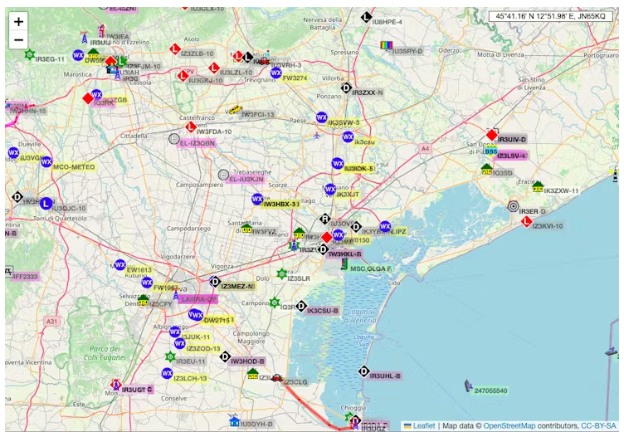The width and height of the screenshot is (624, 436).
Task: Select the IR3UHL-B station marker
Action: tap(364, 375)
